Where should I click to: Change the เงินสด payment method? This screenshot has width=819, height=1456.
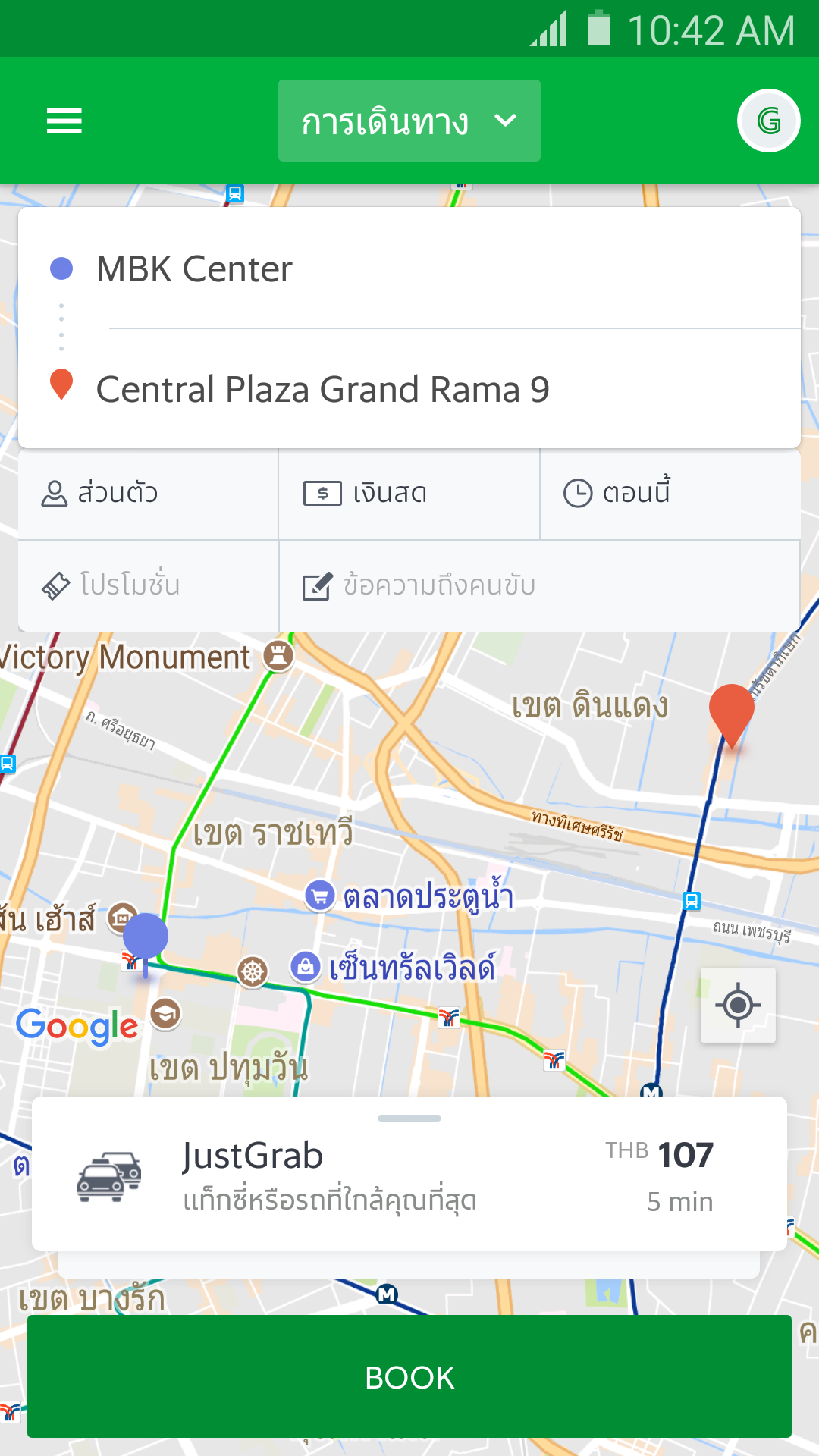click(409, 494)
